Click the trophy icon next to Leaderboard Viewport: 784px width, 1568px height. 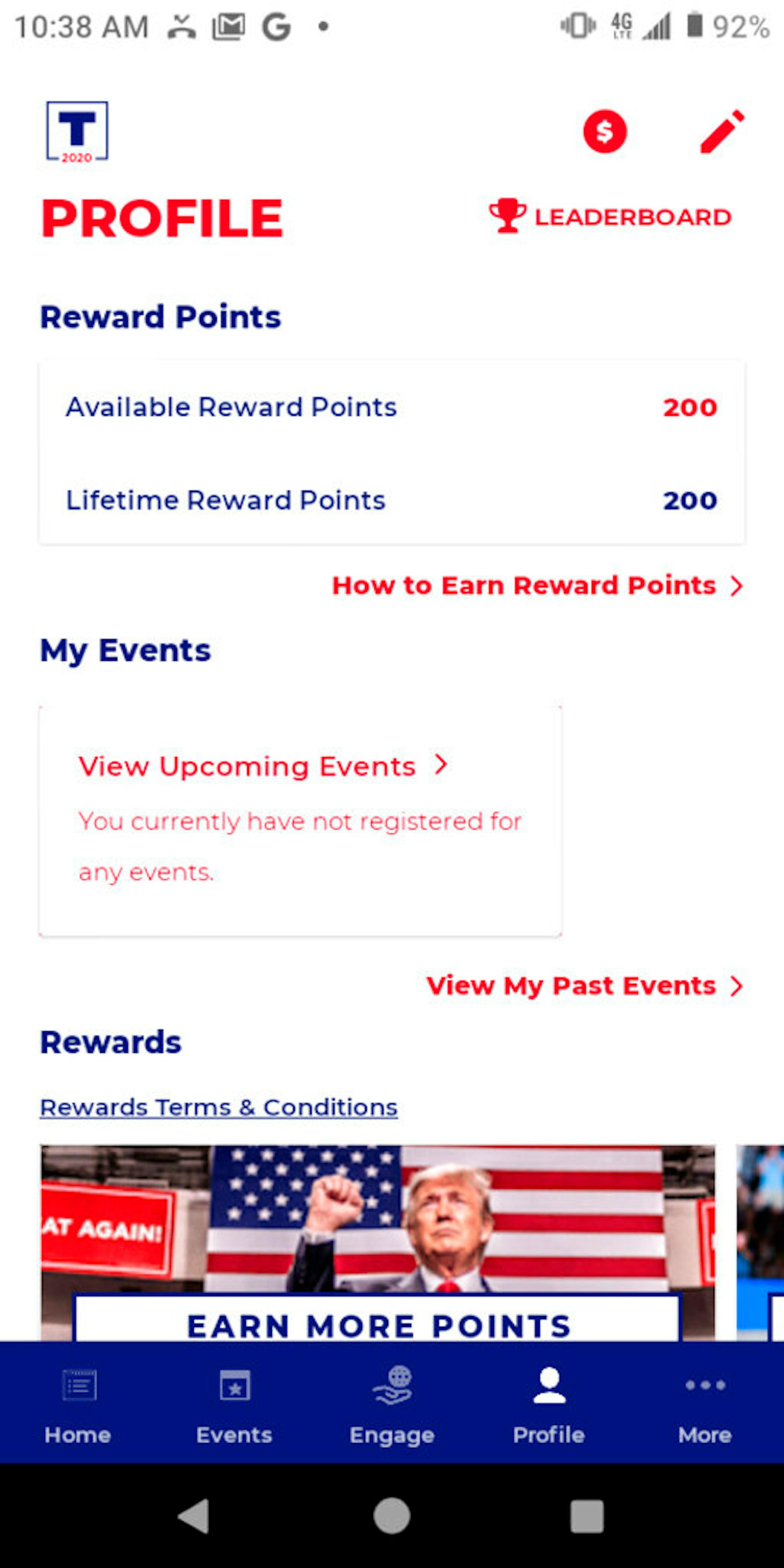point(506,216)
